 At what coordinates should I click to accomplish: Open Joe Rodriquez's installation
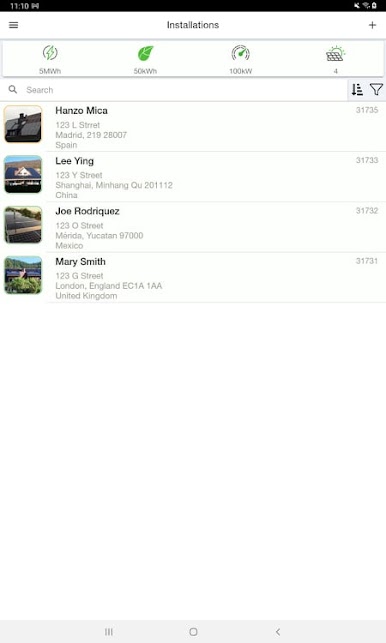pyautogui.click(x=193, y=227)
